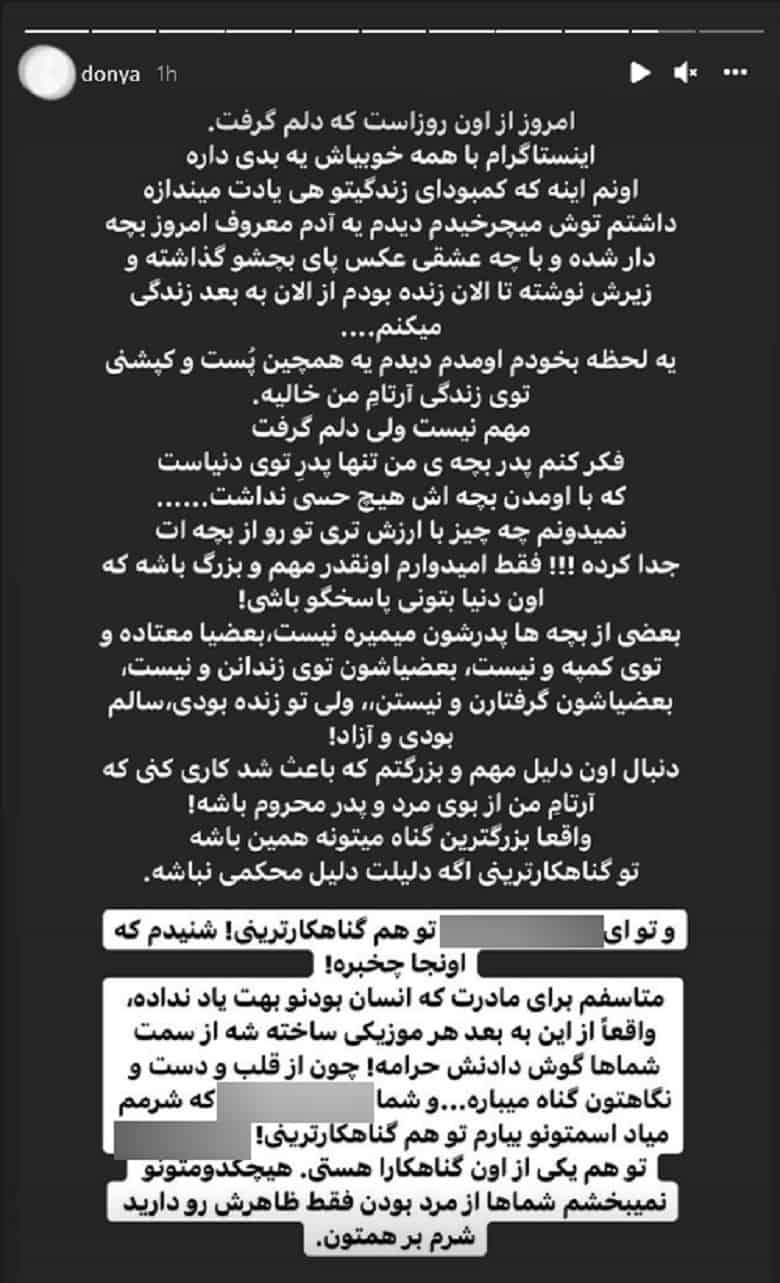Expand the more-options menu for this story

[737, 73]
